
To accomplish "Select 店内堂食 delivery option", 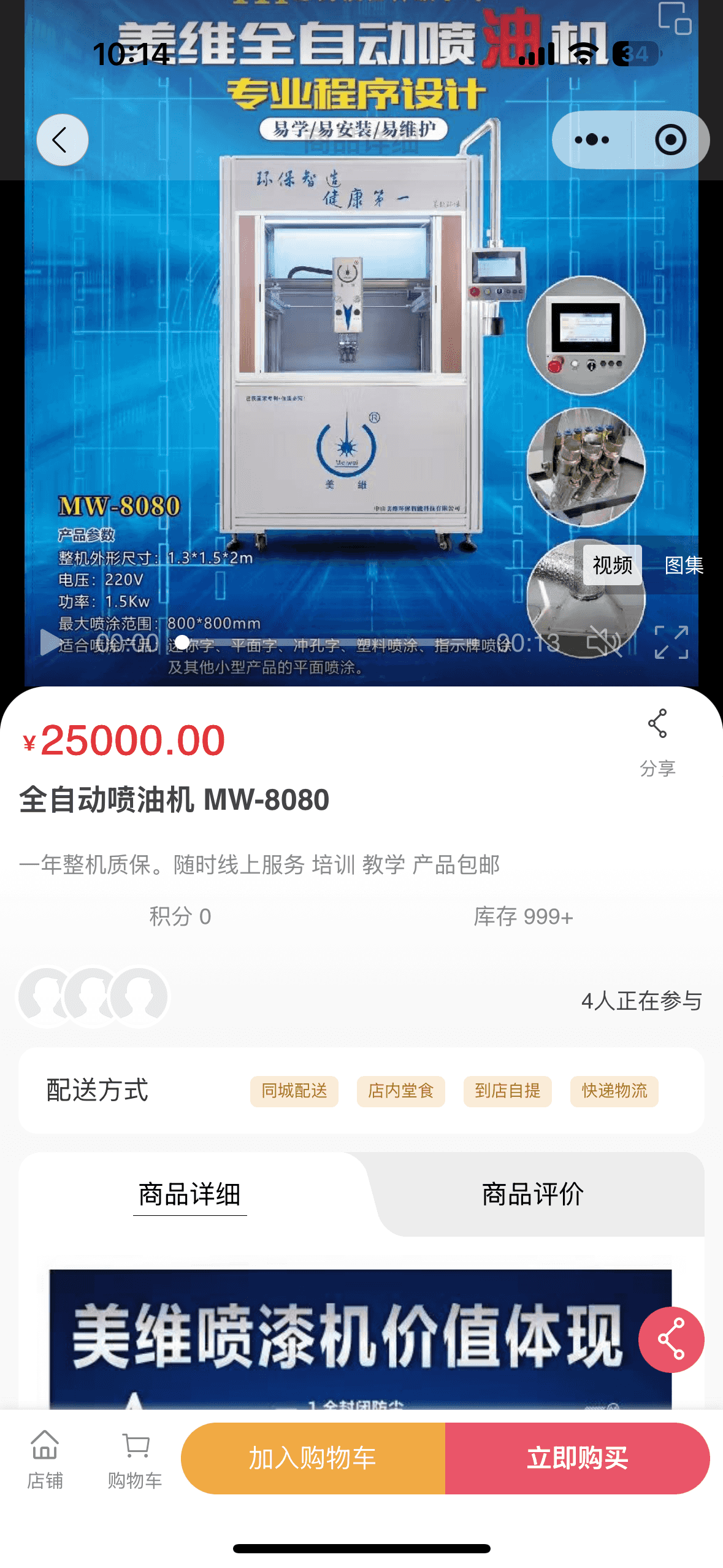I will click(400, 1091).
